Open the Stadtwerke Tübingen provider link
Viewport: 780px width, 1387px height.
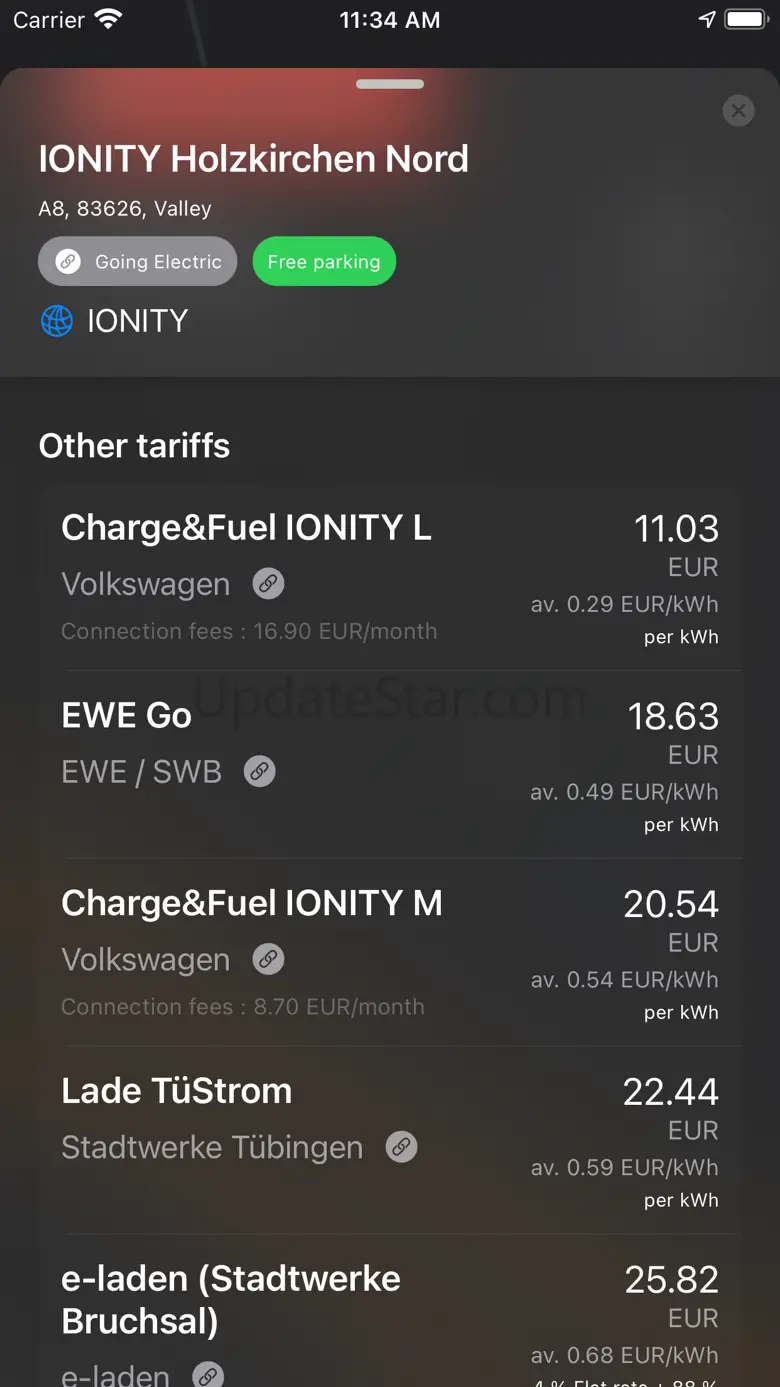tap(401, 1147)
